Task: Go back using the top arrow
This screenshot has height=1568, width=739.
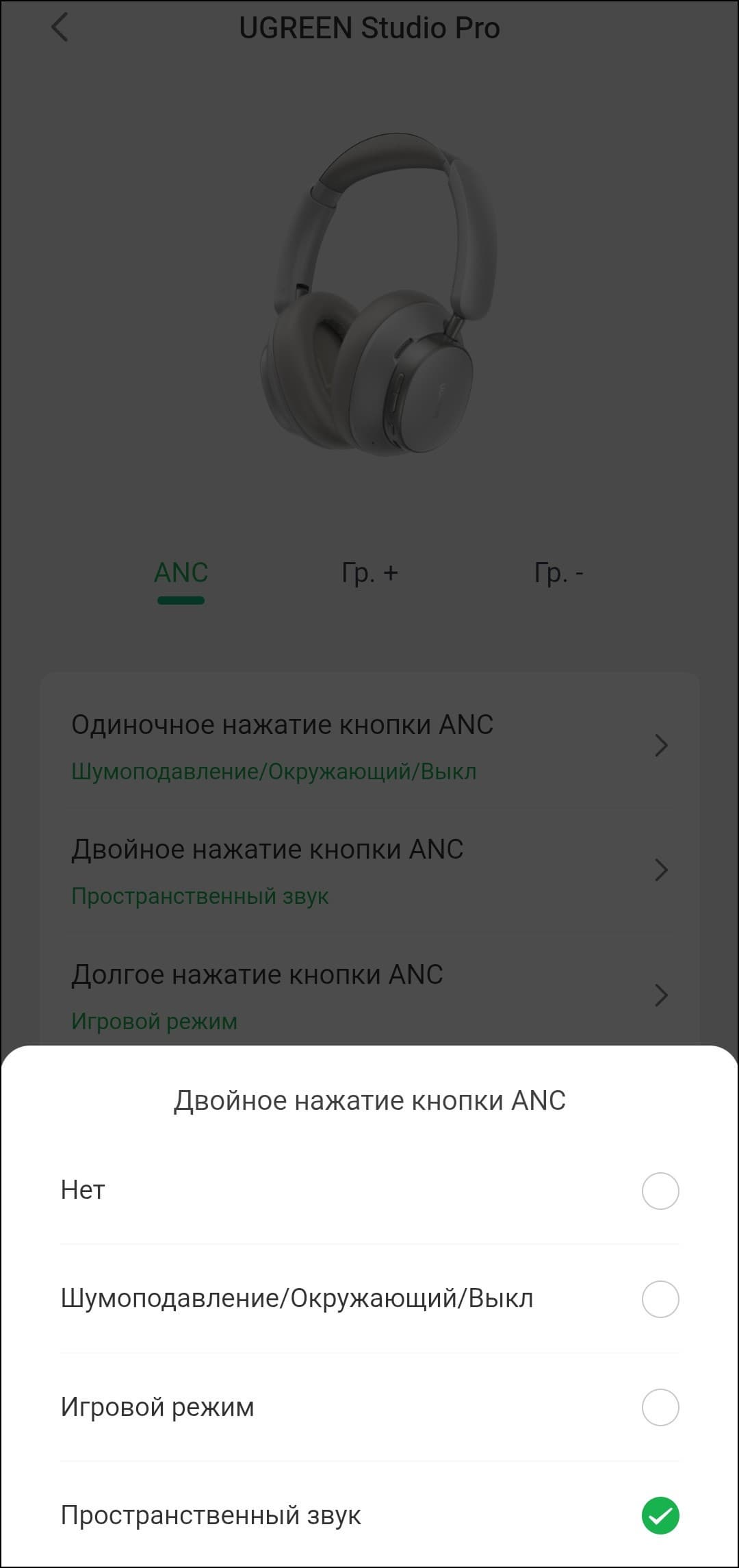Action: (x=60, y=28)
